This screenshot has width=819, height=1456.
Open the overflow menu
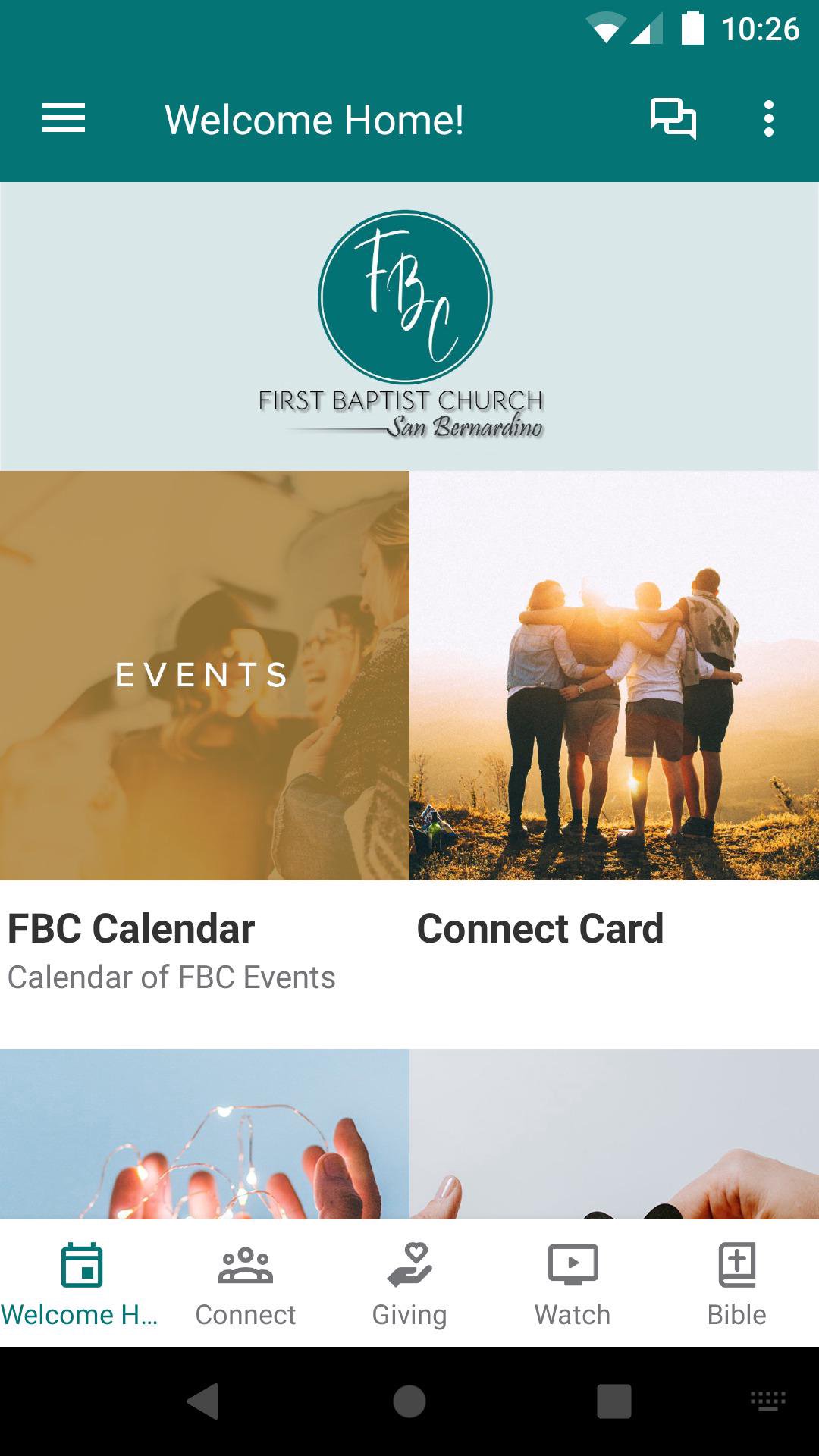tap(769, 119)
